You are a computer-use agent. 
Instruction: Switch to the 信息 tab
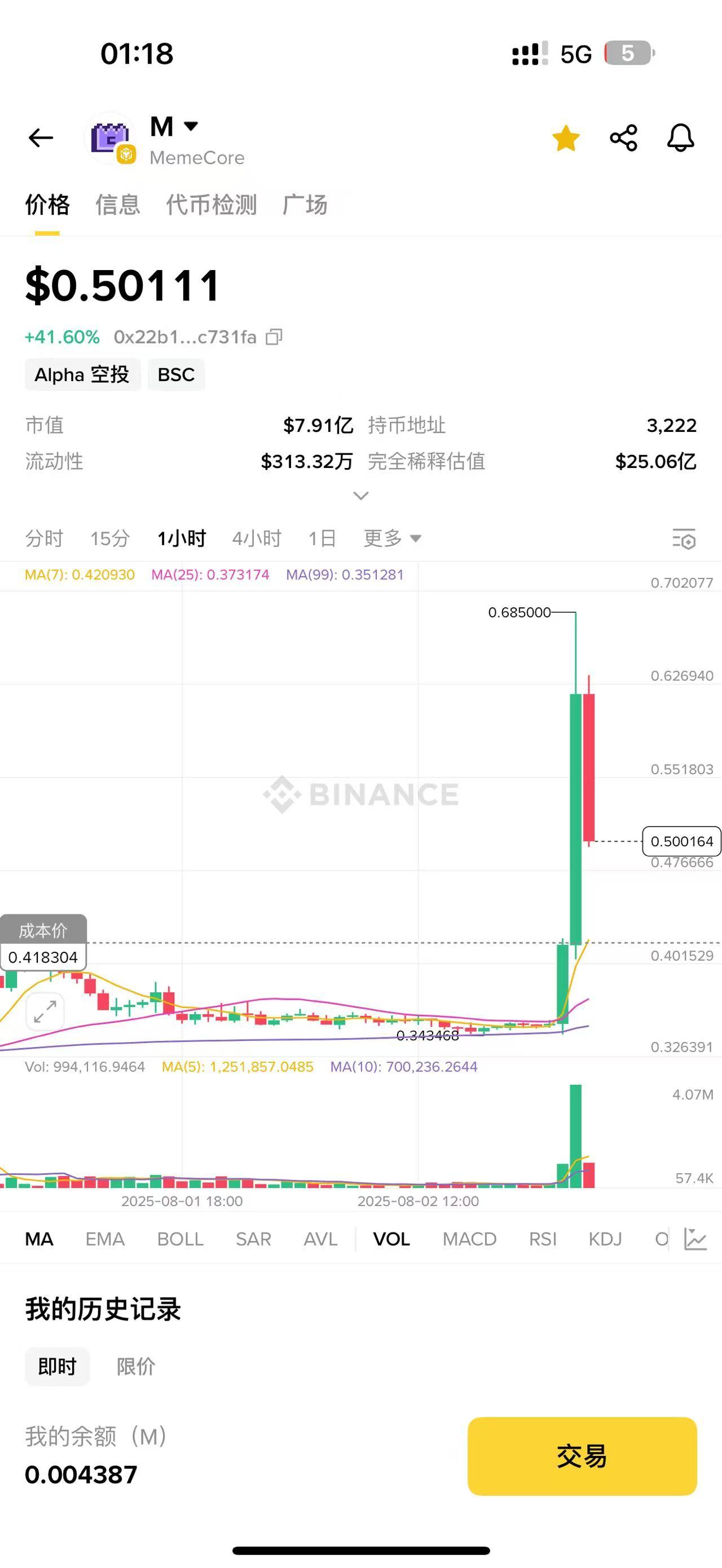click(117, 205)
